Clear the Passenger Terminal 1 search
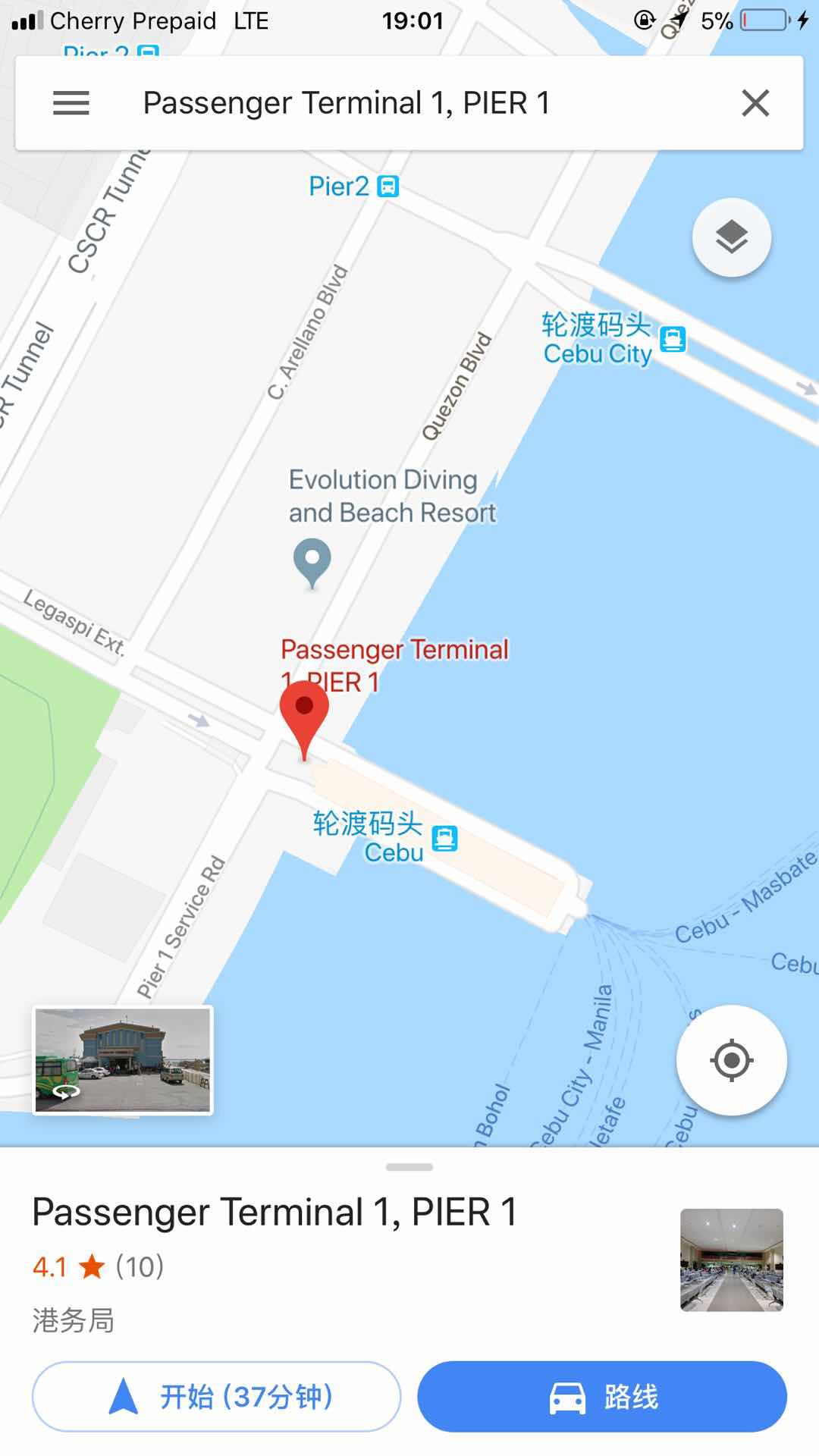This screenshot has width=819, height=1456. click(x=755, y=103)
